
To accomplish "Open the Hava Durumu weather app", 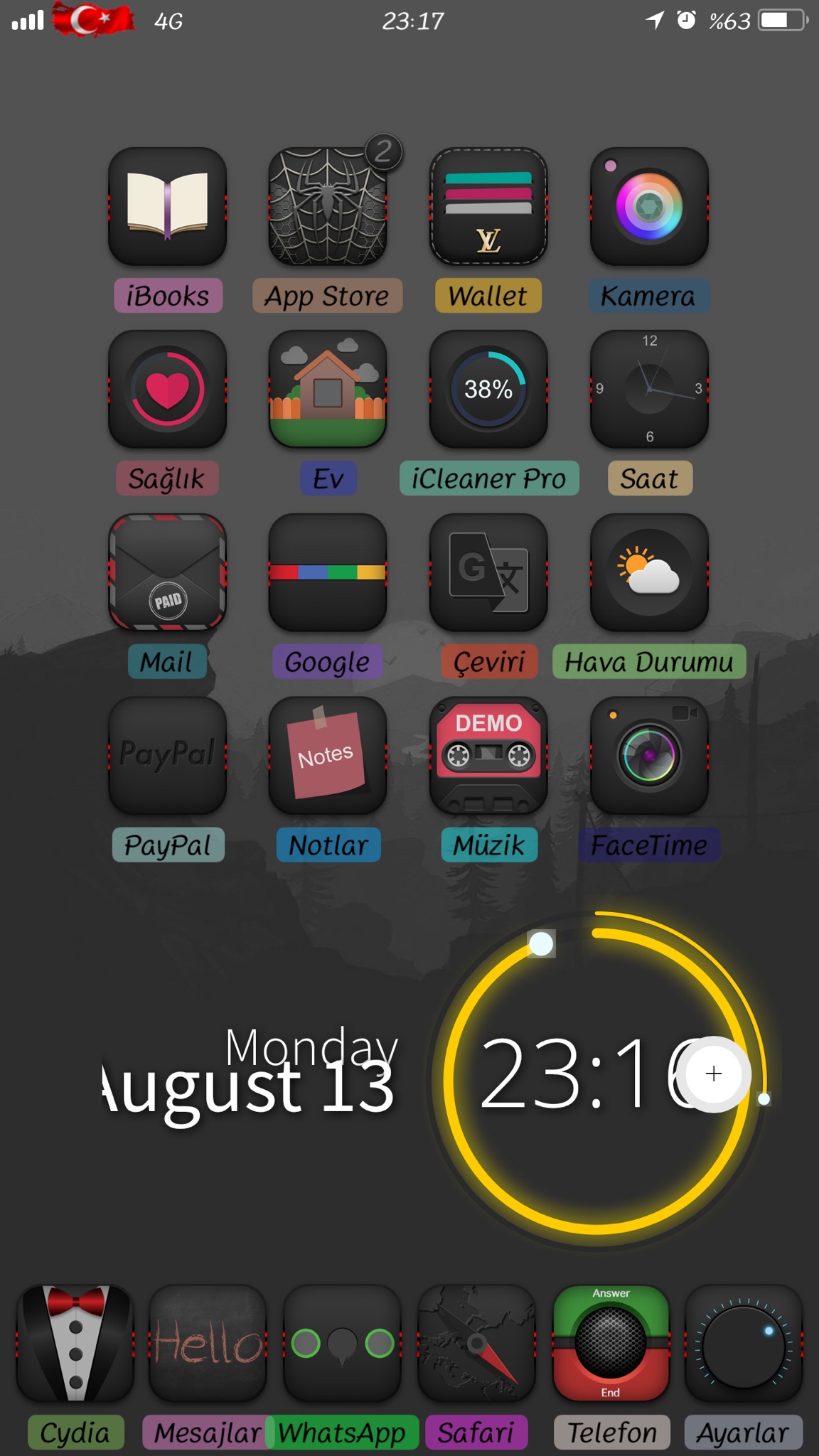I will click(648, 574).
